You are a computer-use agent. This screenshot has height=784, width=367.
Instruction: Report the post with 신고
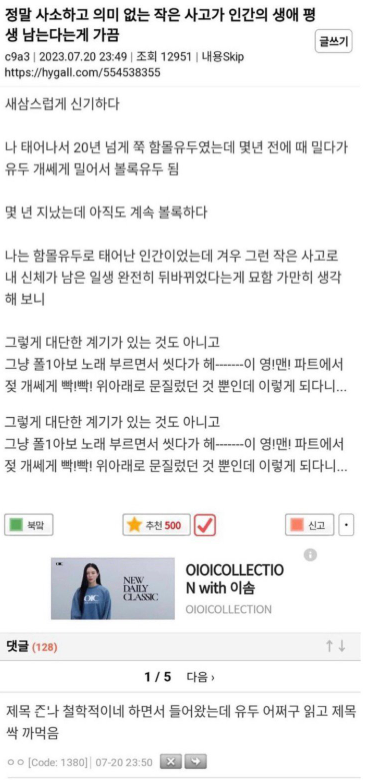tap(310, 525)
